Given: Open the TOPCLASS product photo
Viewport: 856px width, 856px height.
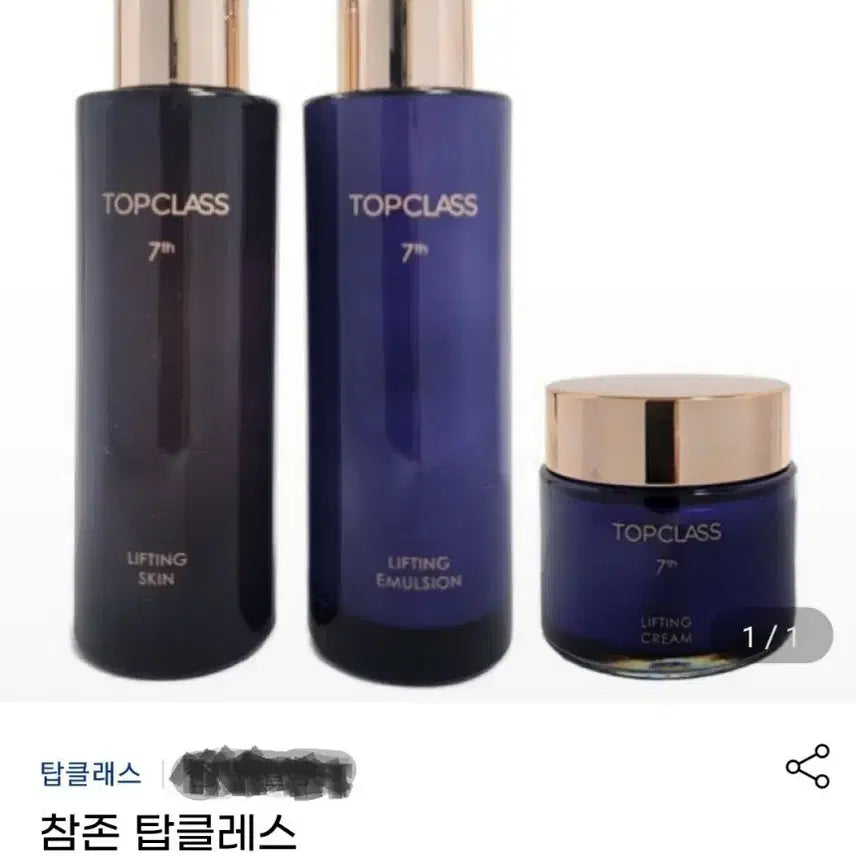Looking at the screenshot, I should (428, 350).
